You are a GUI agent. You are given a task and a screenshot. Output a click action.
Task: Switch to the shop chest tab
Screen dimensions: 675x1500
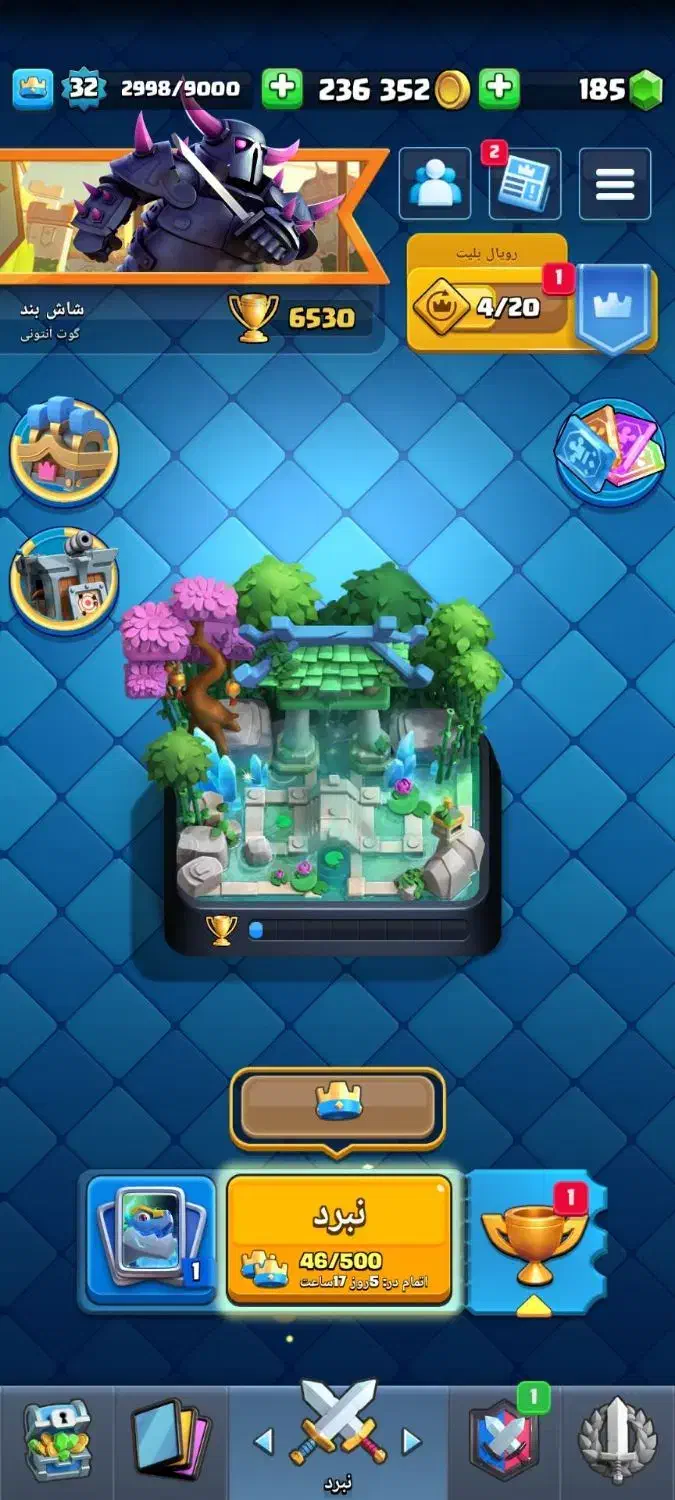tap(57, 1440)
